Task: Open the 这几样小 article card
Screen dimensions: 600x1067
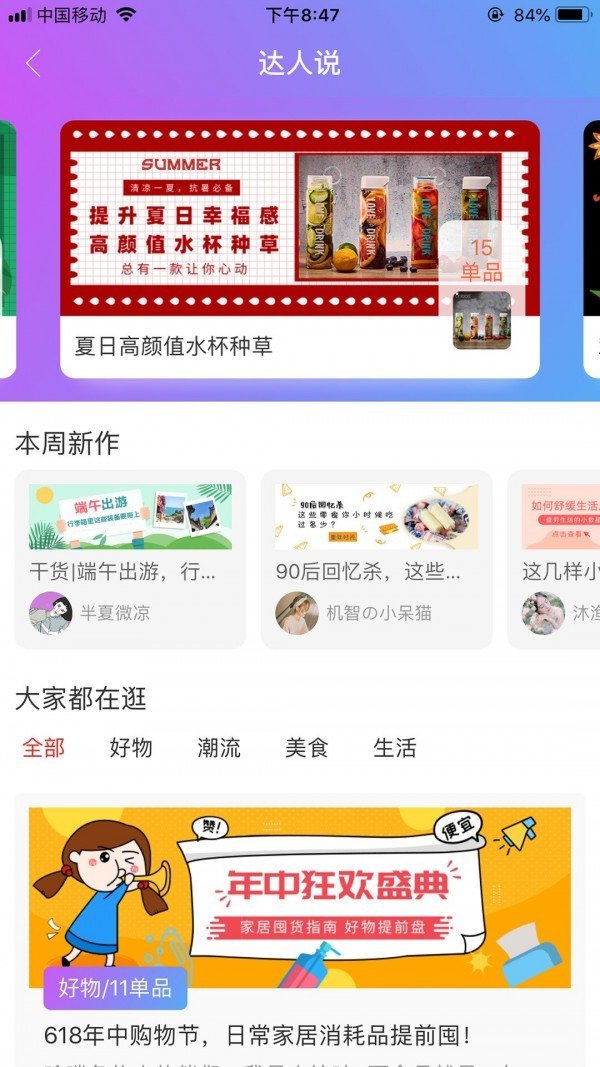Action: coord(556,558)
